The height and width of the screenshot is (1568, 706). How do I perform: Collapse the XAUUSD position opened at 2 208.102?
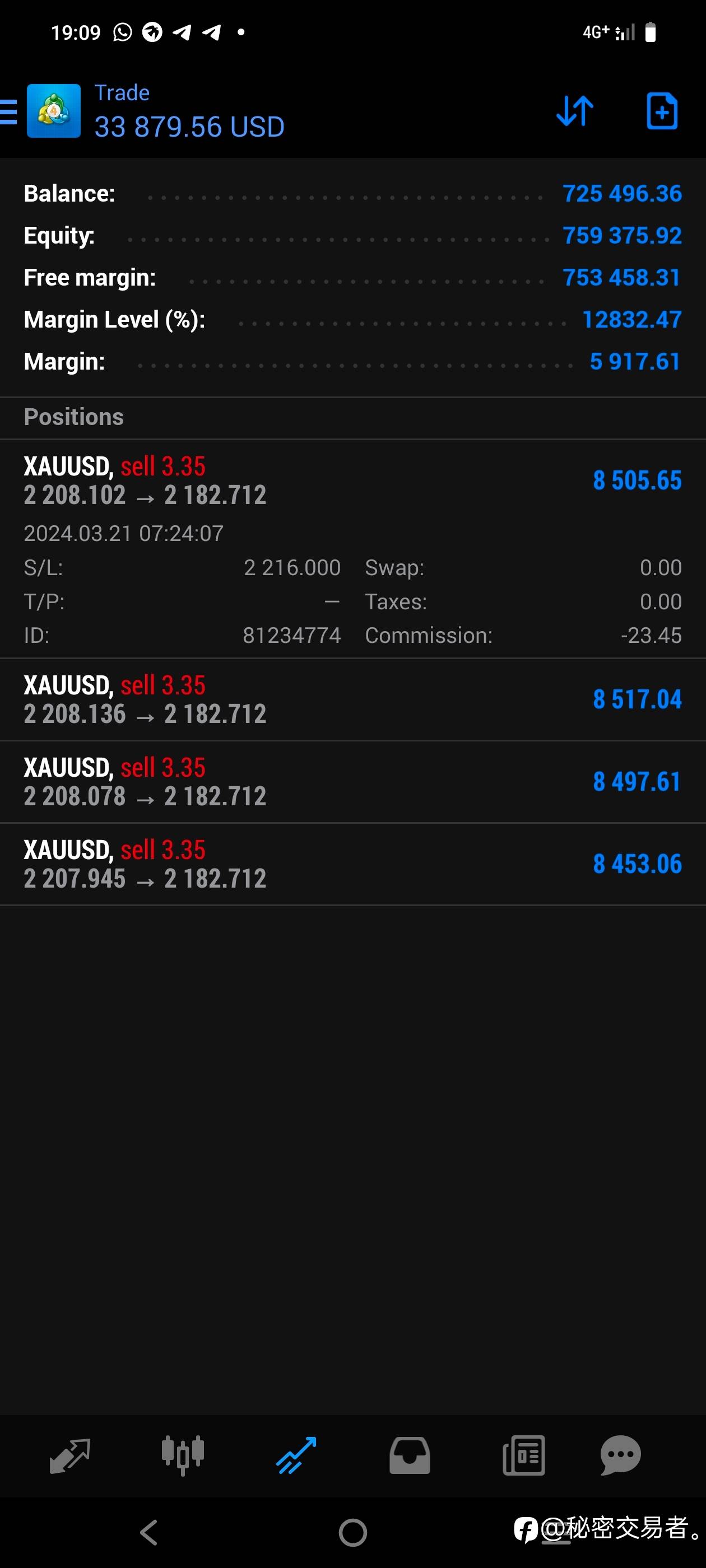point(352,549)
